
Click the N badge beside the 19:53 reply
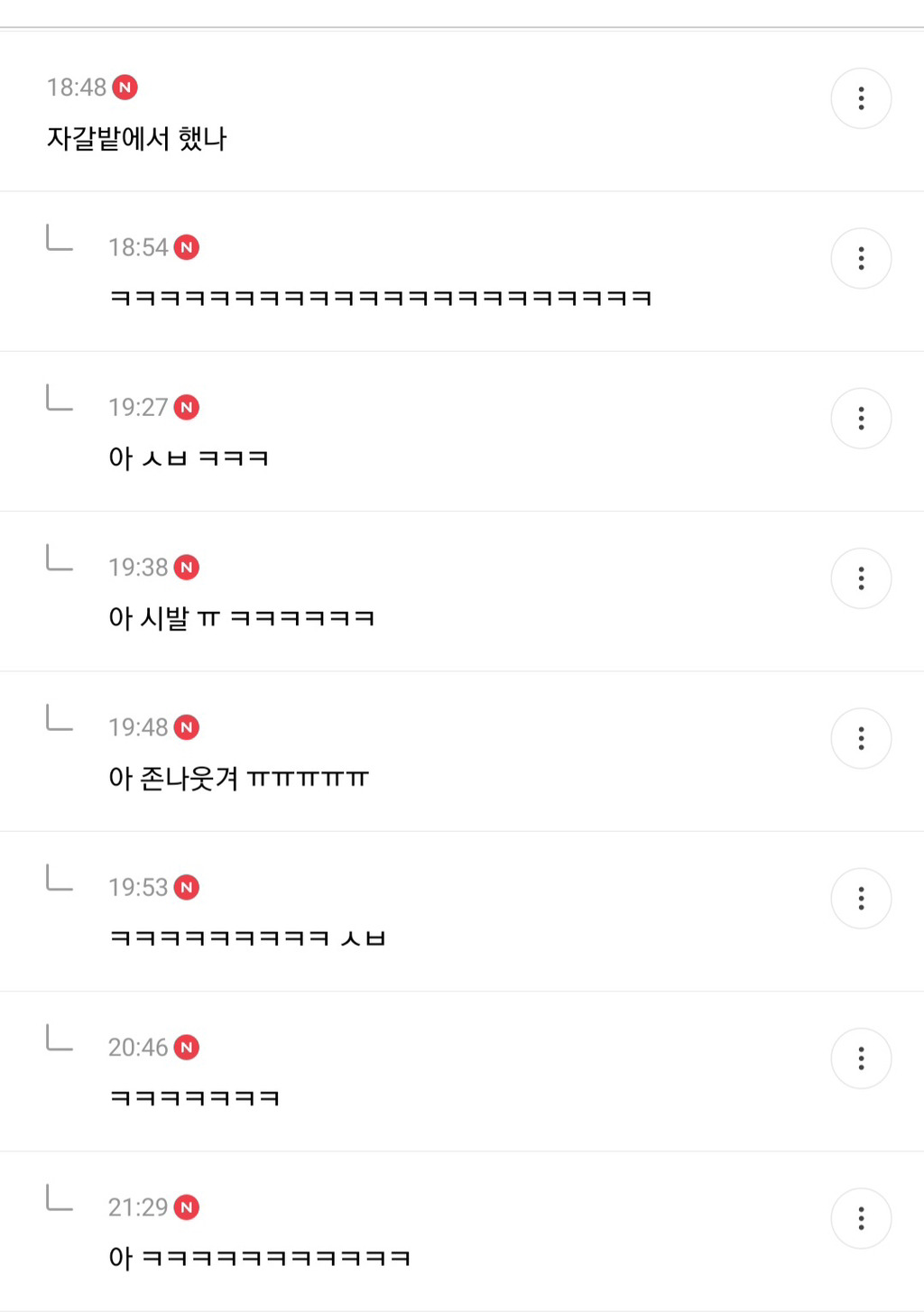tap(186, 888)
